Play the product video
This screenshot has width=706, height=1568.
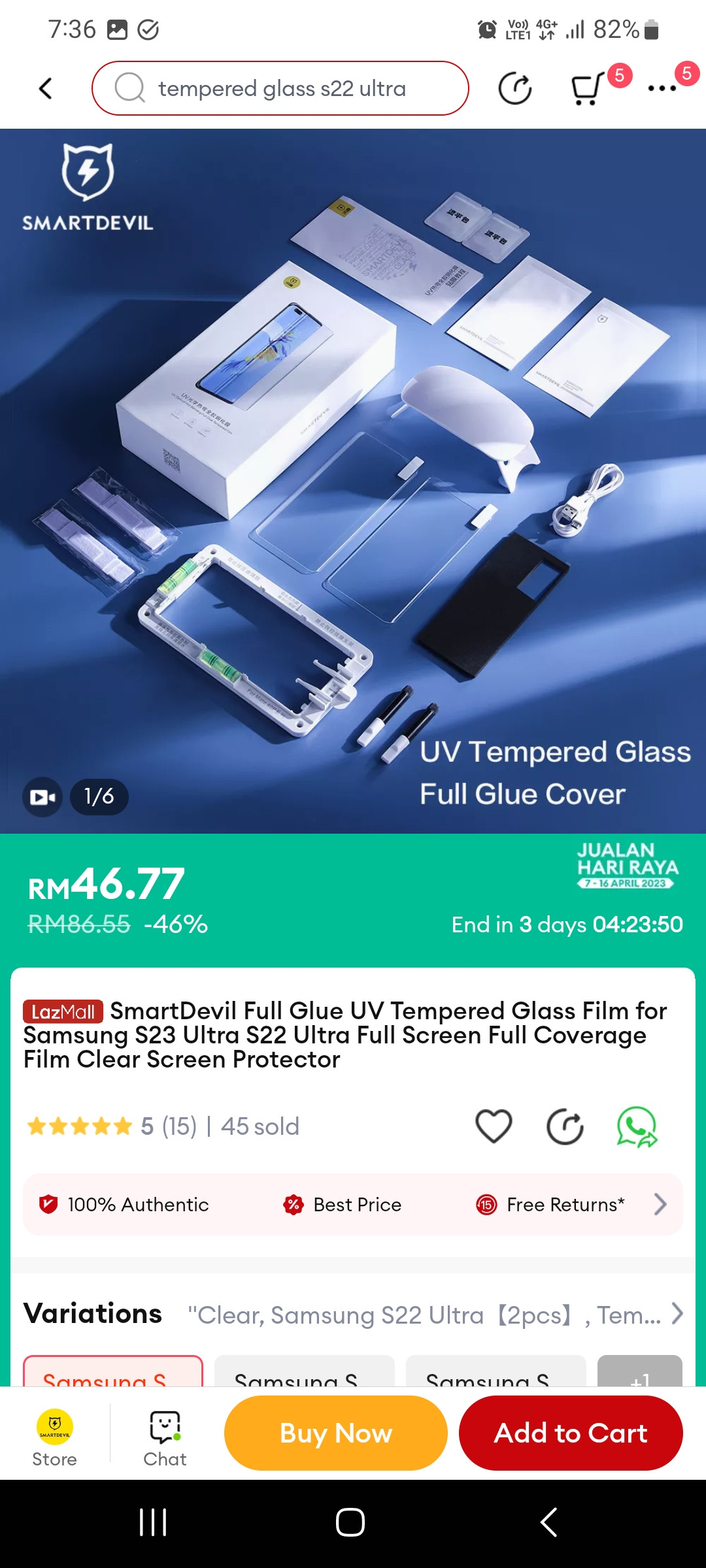coord(42,796)
